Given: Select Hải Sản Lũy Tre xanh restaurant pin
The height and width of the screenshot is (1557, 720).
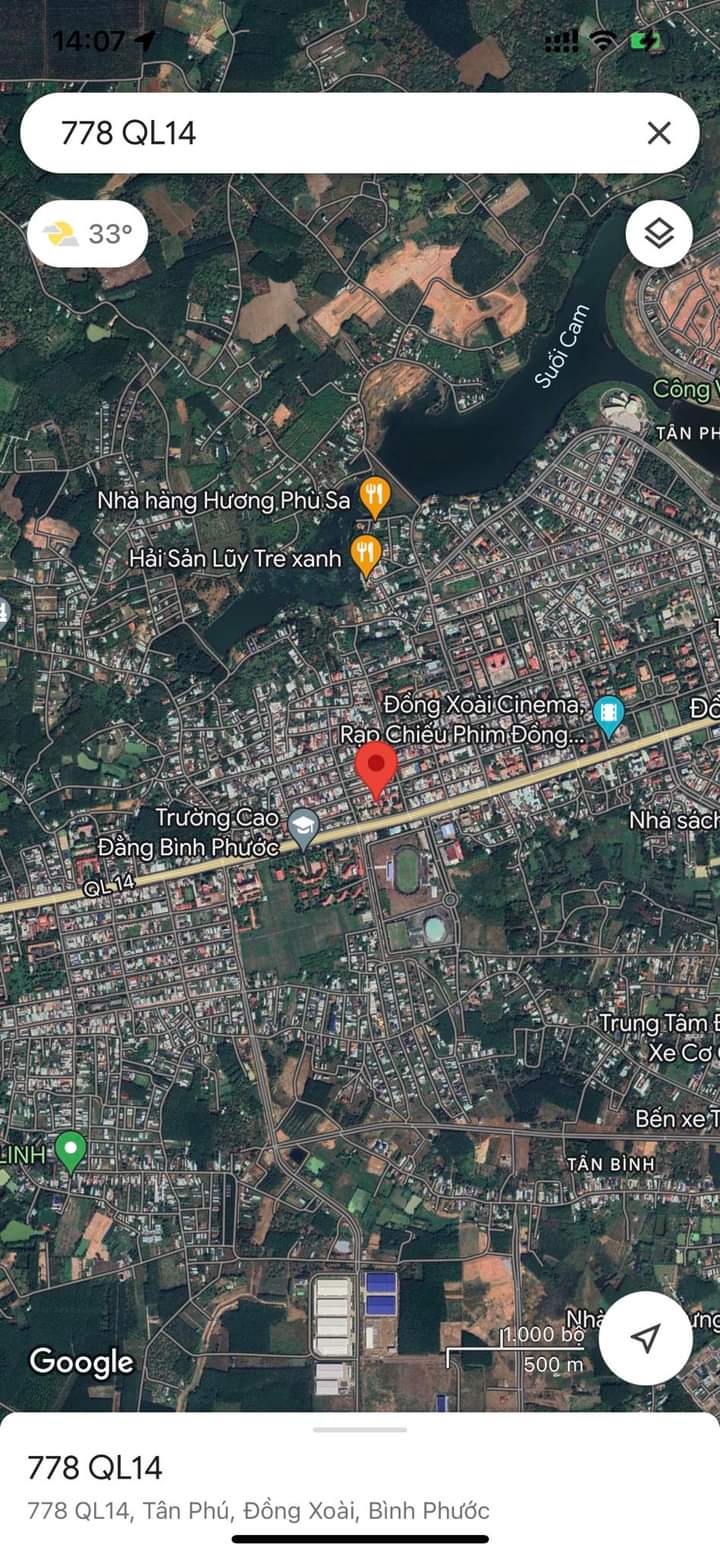Looking at the screenshot, I should tap(366, 554).
